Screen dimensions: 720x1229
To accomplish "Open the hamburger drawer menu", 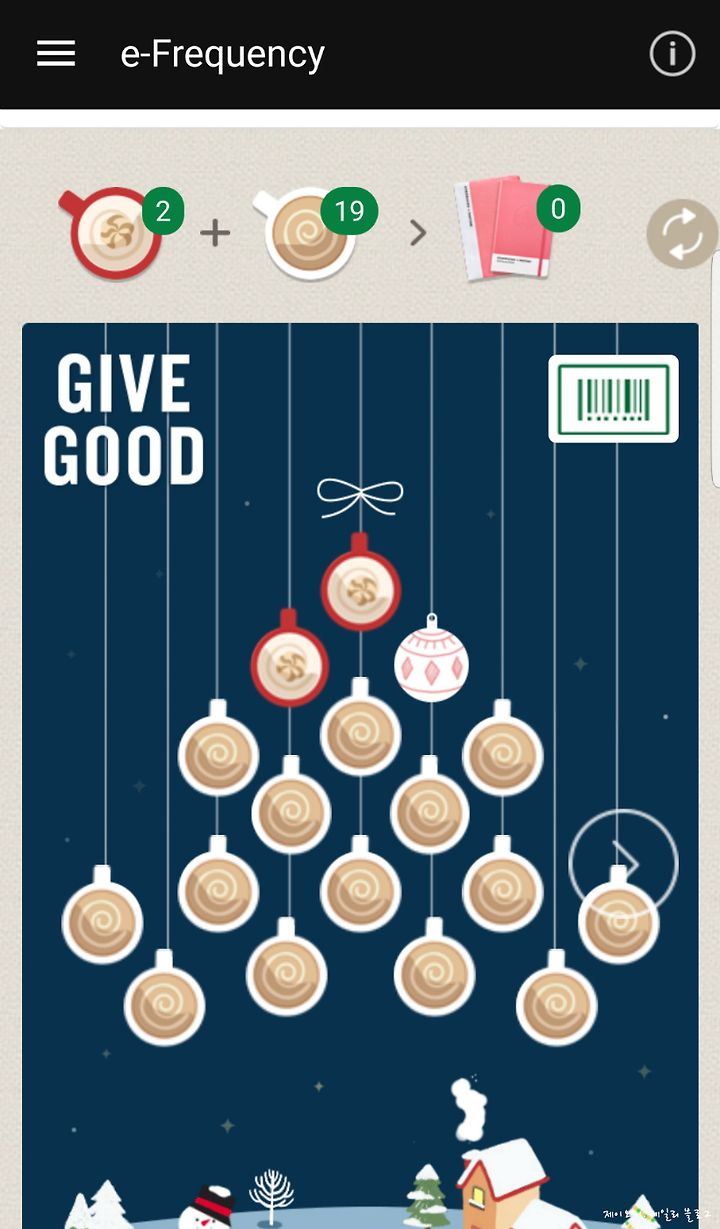I will (x=56, y=54).
